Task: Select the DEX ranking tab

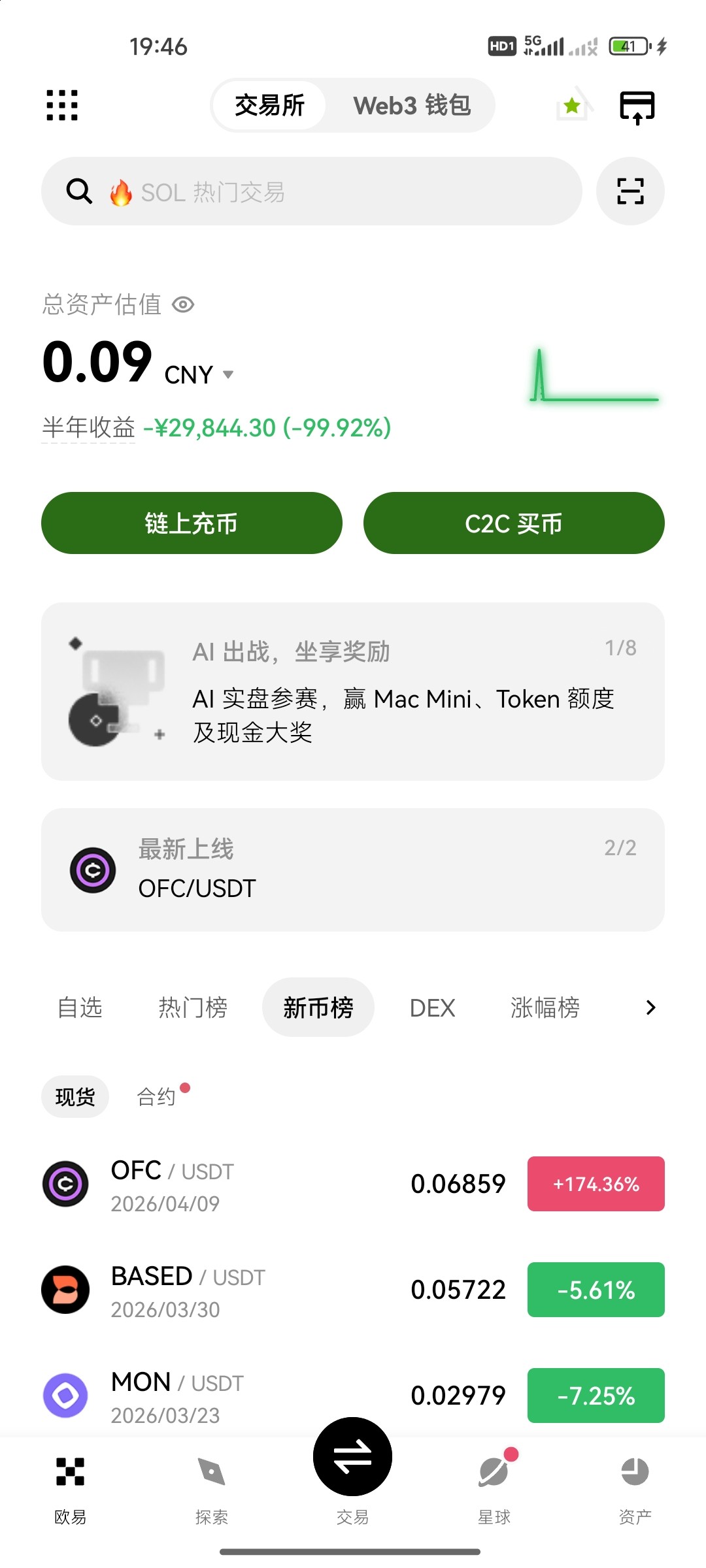Action: click(x=432, y=1007)
